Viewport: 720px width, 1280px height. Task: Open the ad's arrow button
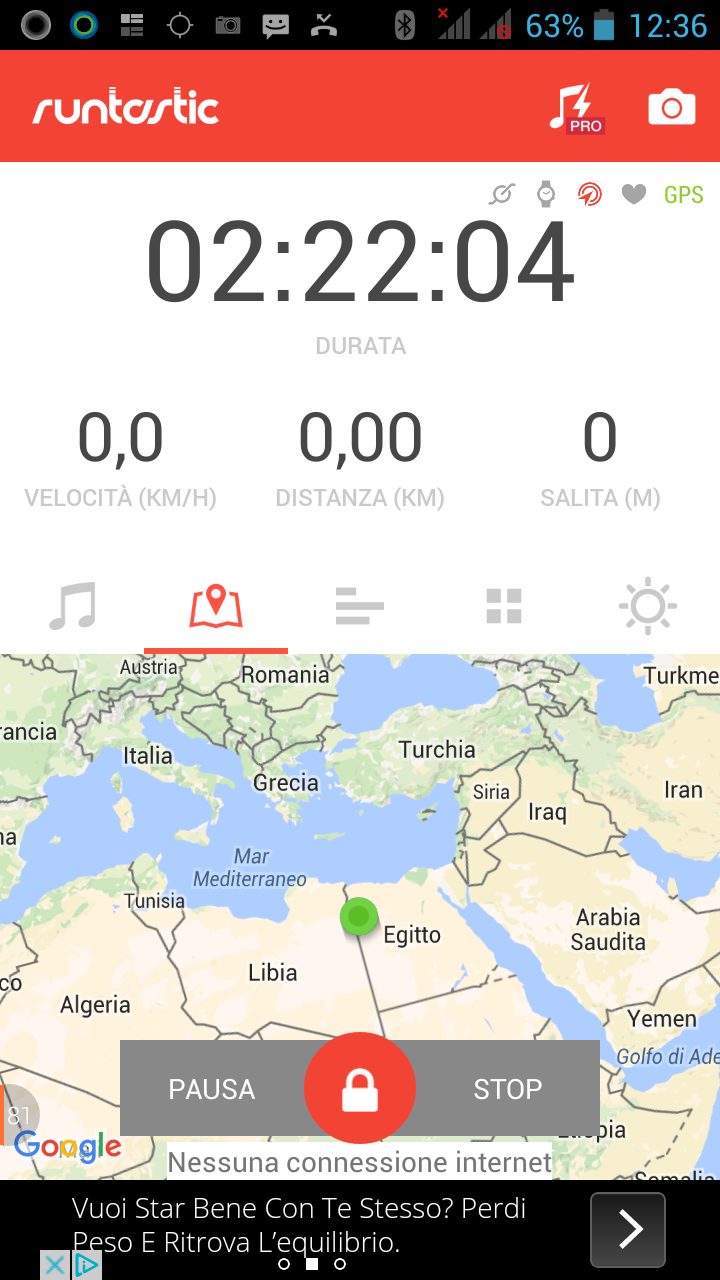point(628,1229)
